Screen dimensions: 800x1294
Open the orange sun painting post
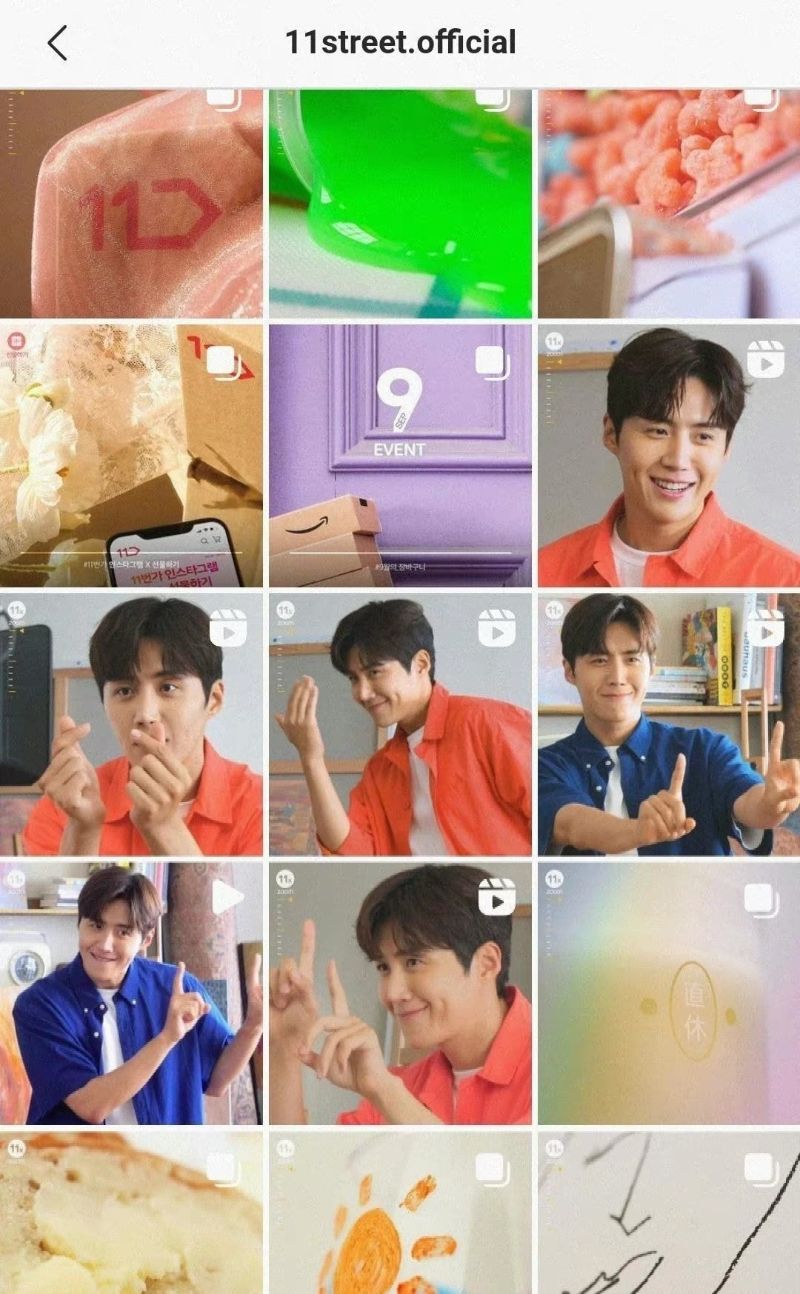(400, 1212)
